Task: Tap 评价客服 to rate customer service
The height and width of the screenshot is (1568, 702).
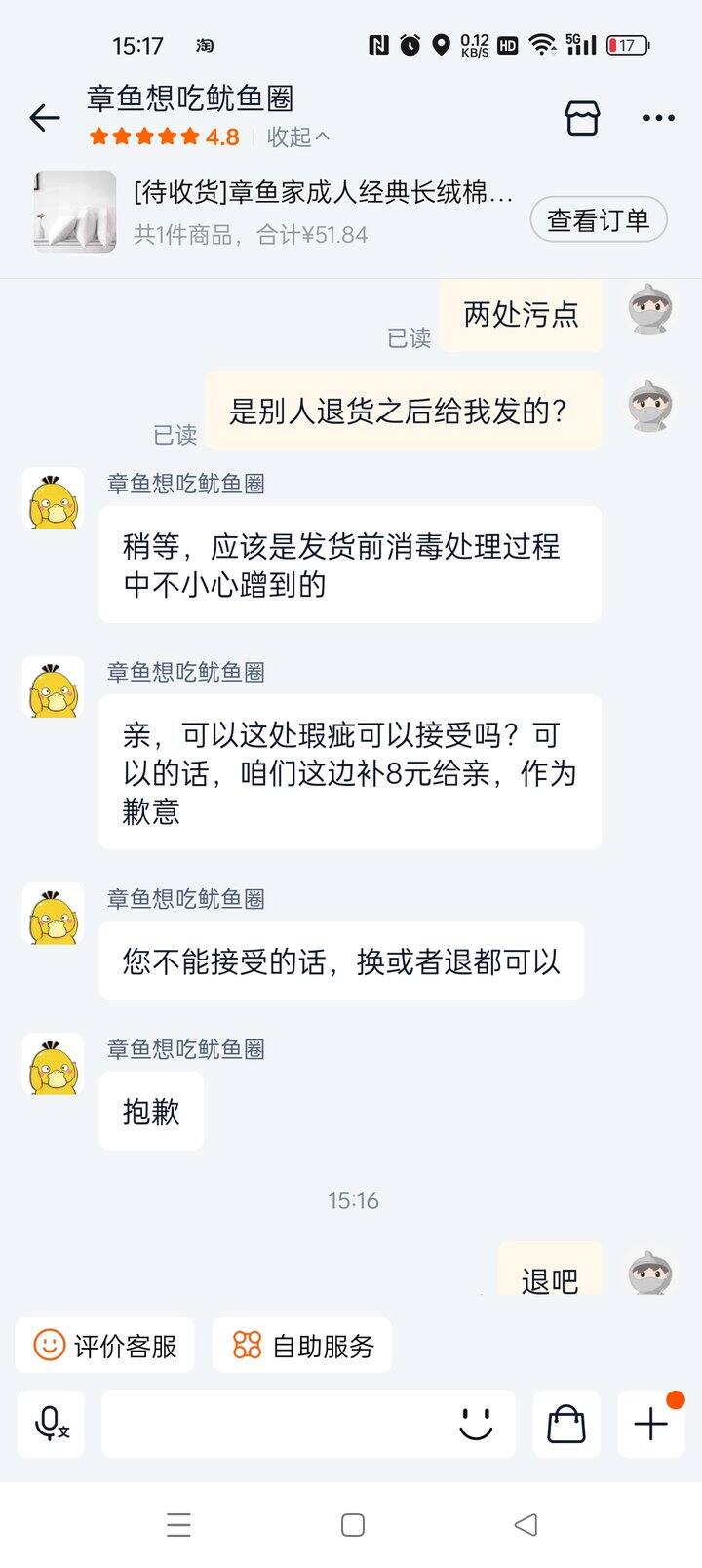Action: click(x=105, y=1346)
